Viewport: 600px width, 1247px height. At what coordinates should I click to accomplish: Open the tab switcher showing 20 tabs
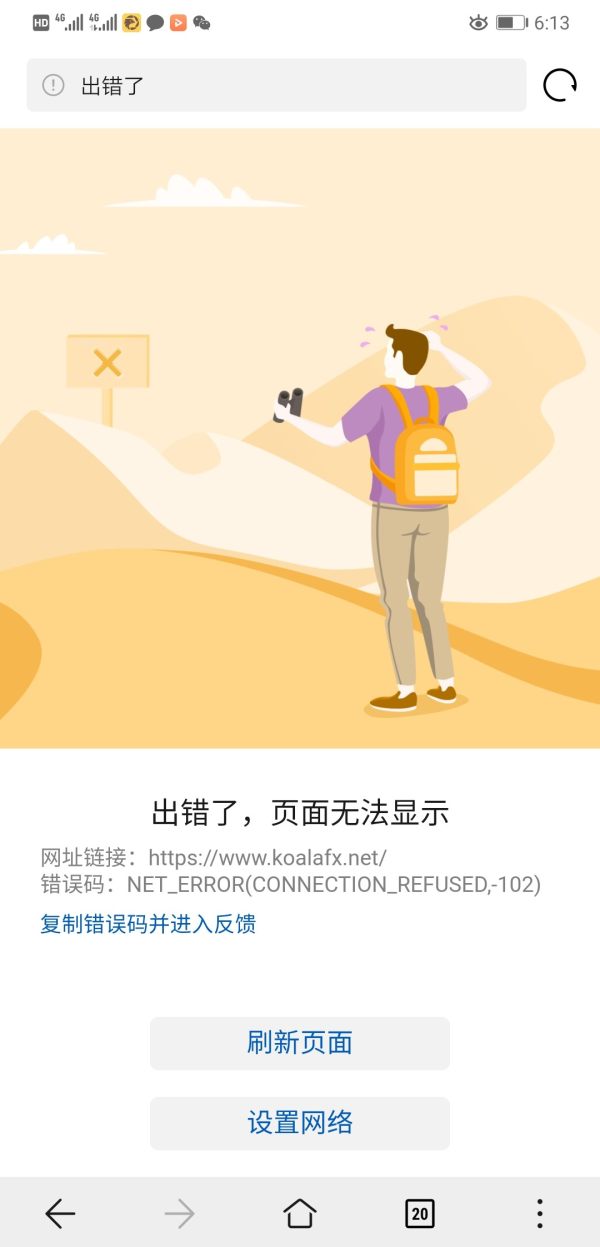point(420,1213)
